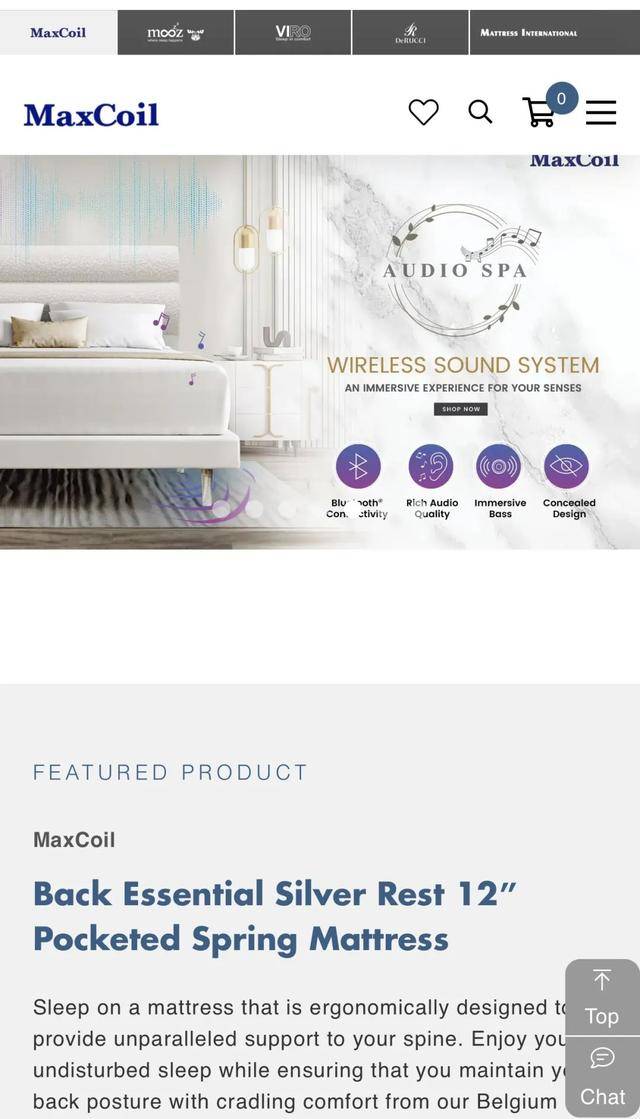
Task: Switch to the DeRucci brand tab
Action: coord(410,32)
